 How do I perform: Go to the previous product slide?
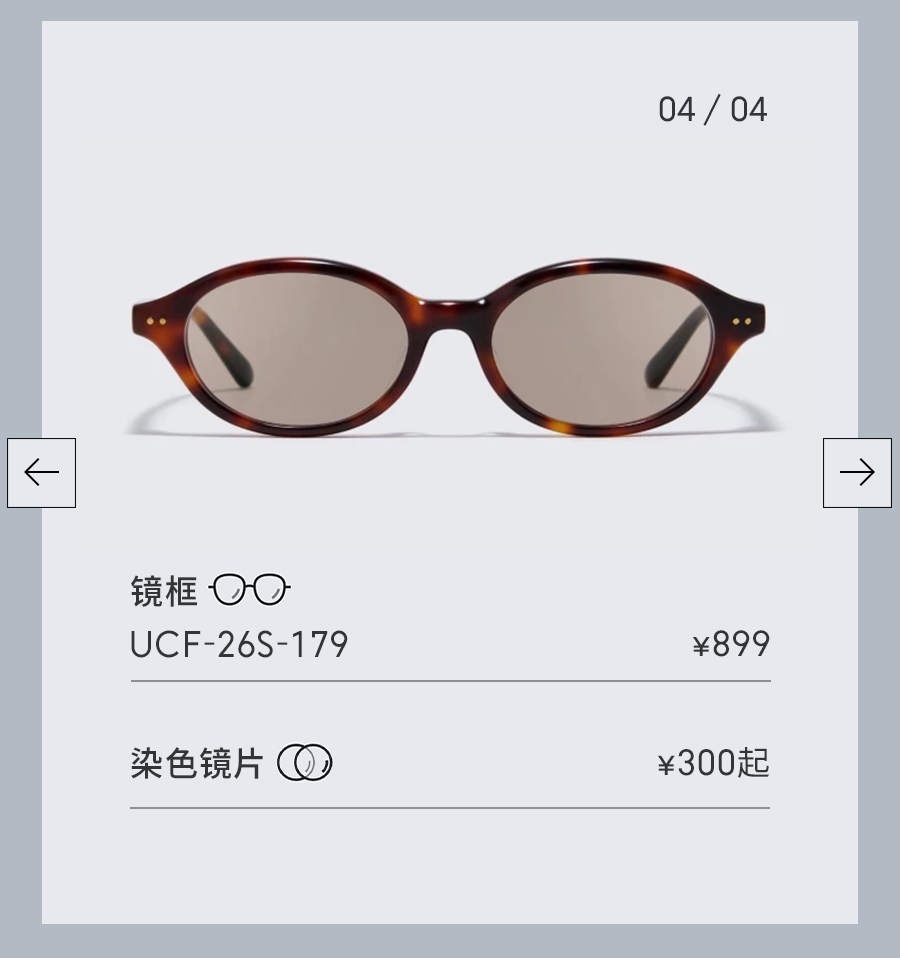tap(42, 472)
